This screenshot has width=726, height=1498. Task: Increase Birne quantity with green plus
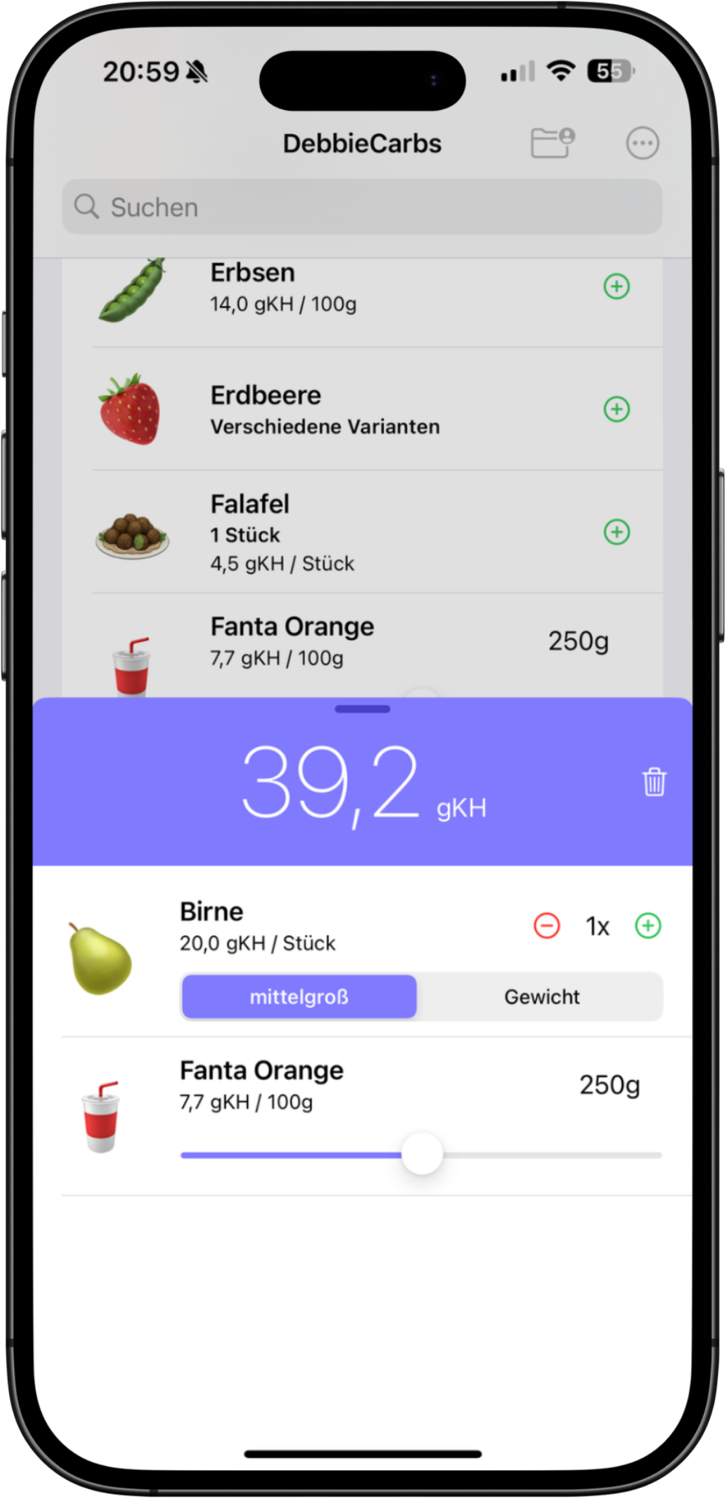click(648, 926)
